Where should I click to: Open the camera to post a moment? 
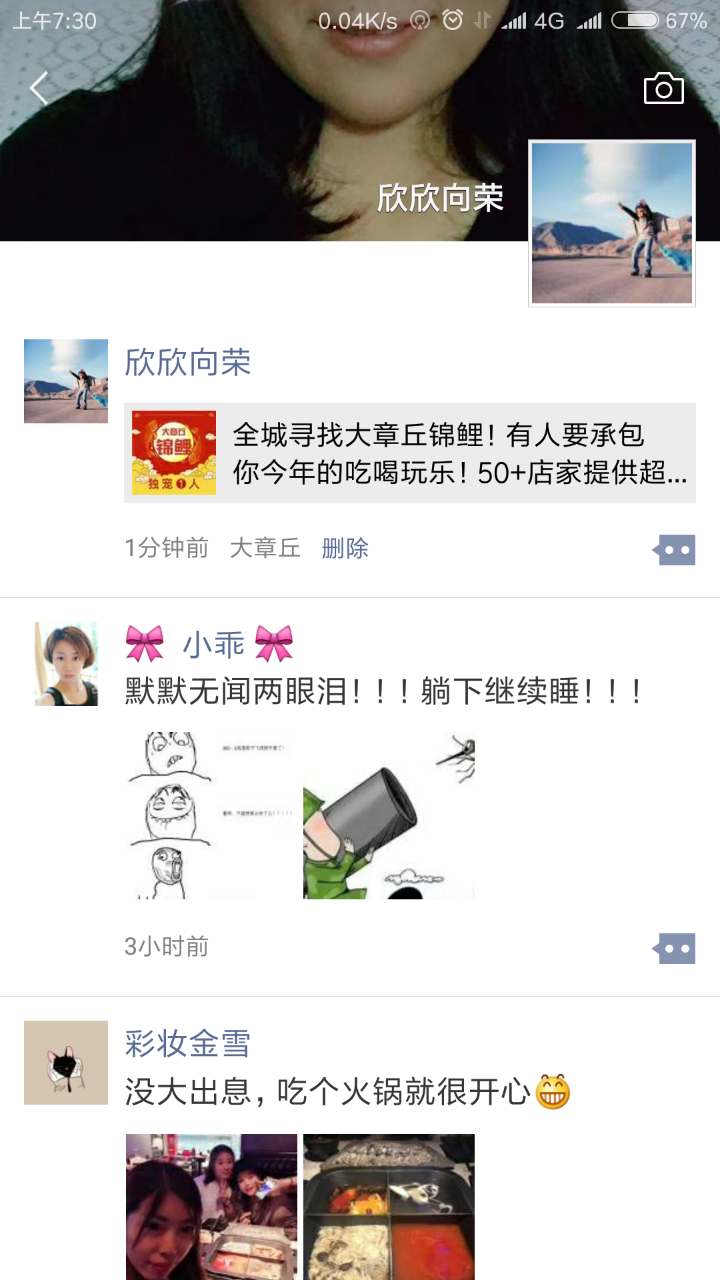pyautogui.click(x=663, y=89)
